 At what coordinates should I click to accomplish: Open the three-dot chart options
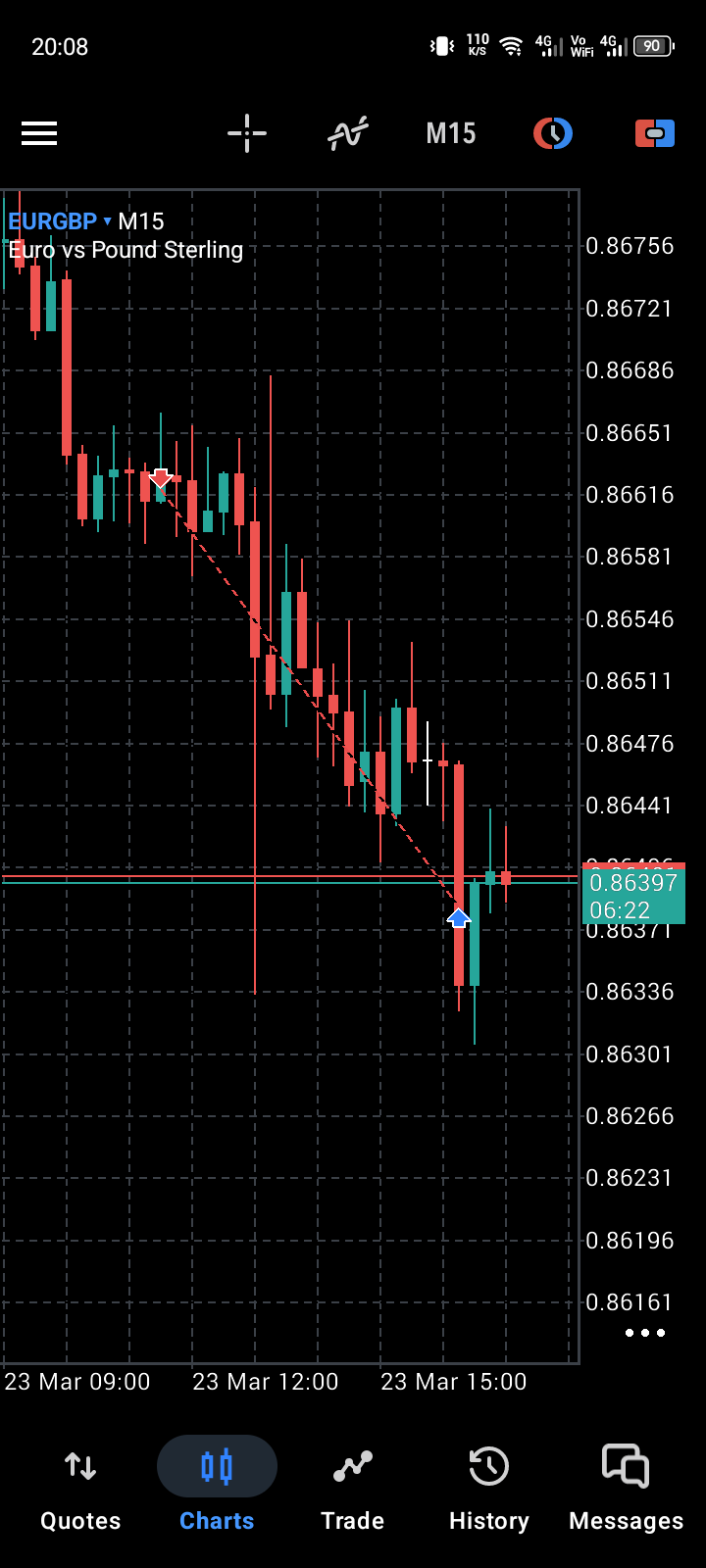coord(645,1333)
